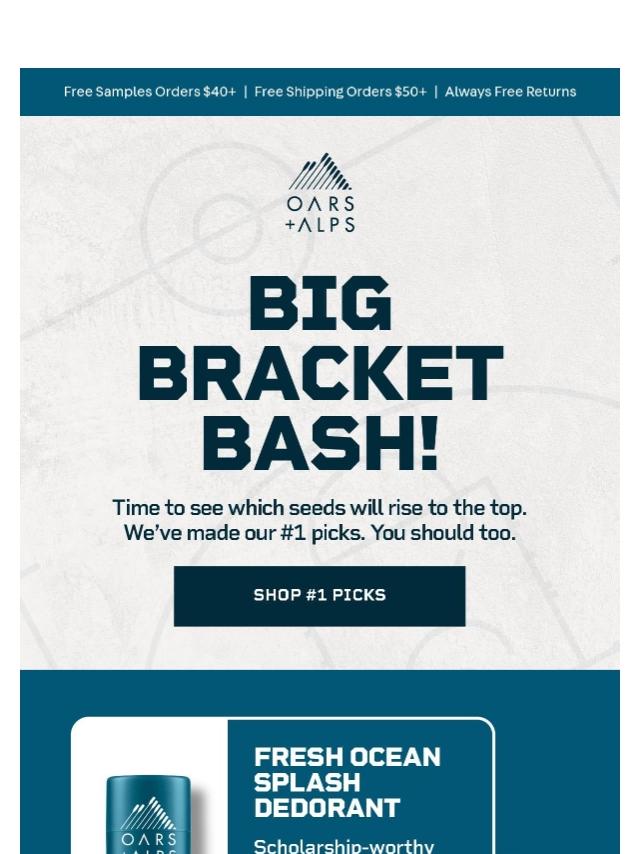Open the Fresh Ocean Splash Deodorant card

tap(283, 785)
